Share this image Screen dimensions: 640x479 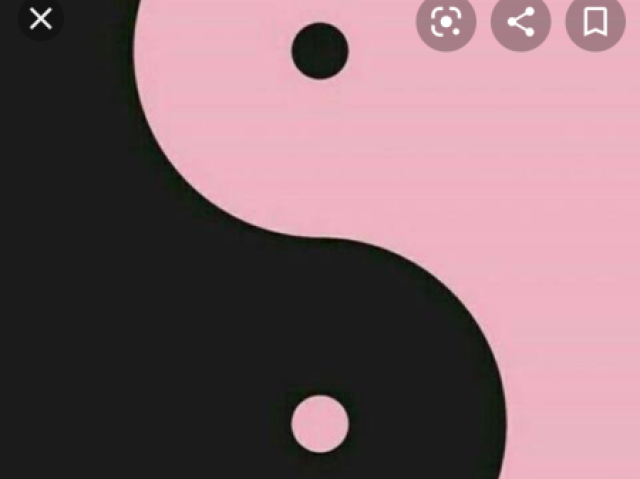(x=521, y=21)
